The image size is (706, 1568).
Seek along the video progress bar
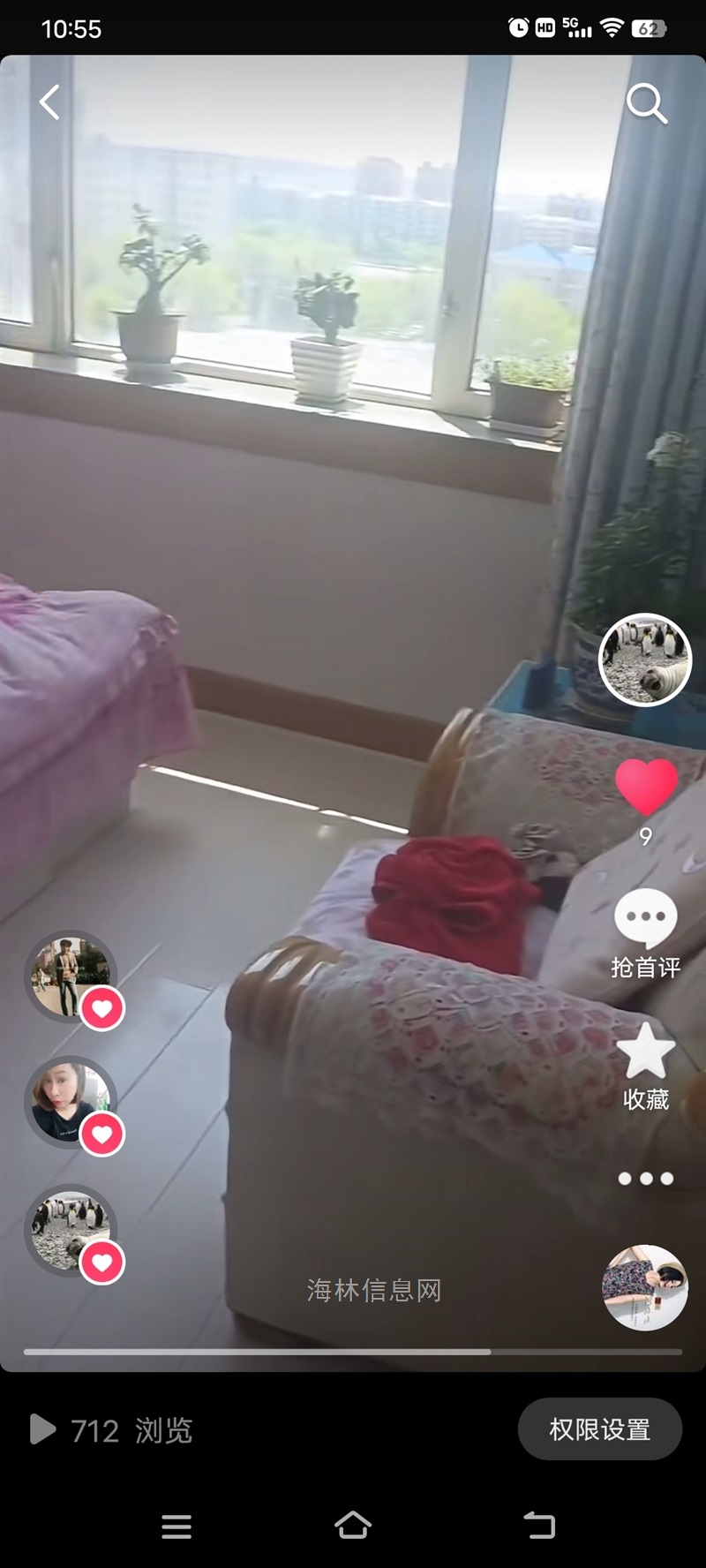click(353, 1352)
